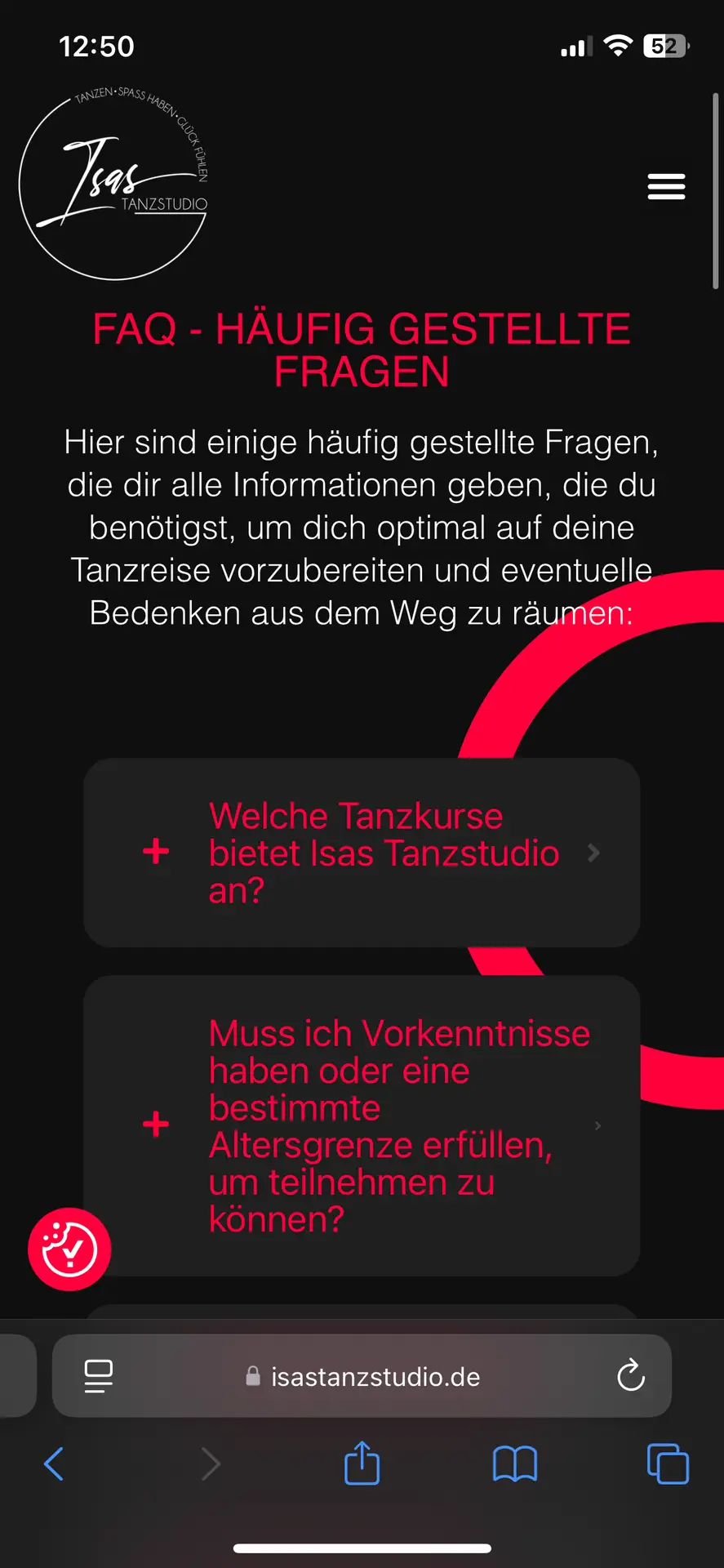Open the reader view icon in address bar

(96, 1376)
